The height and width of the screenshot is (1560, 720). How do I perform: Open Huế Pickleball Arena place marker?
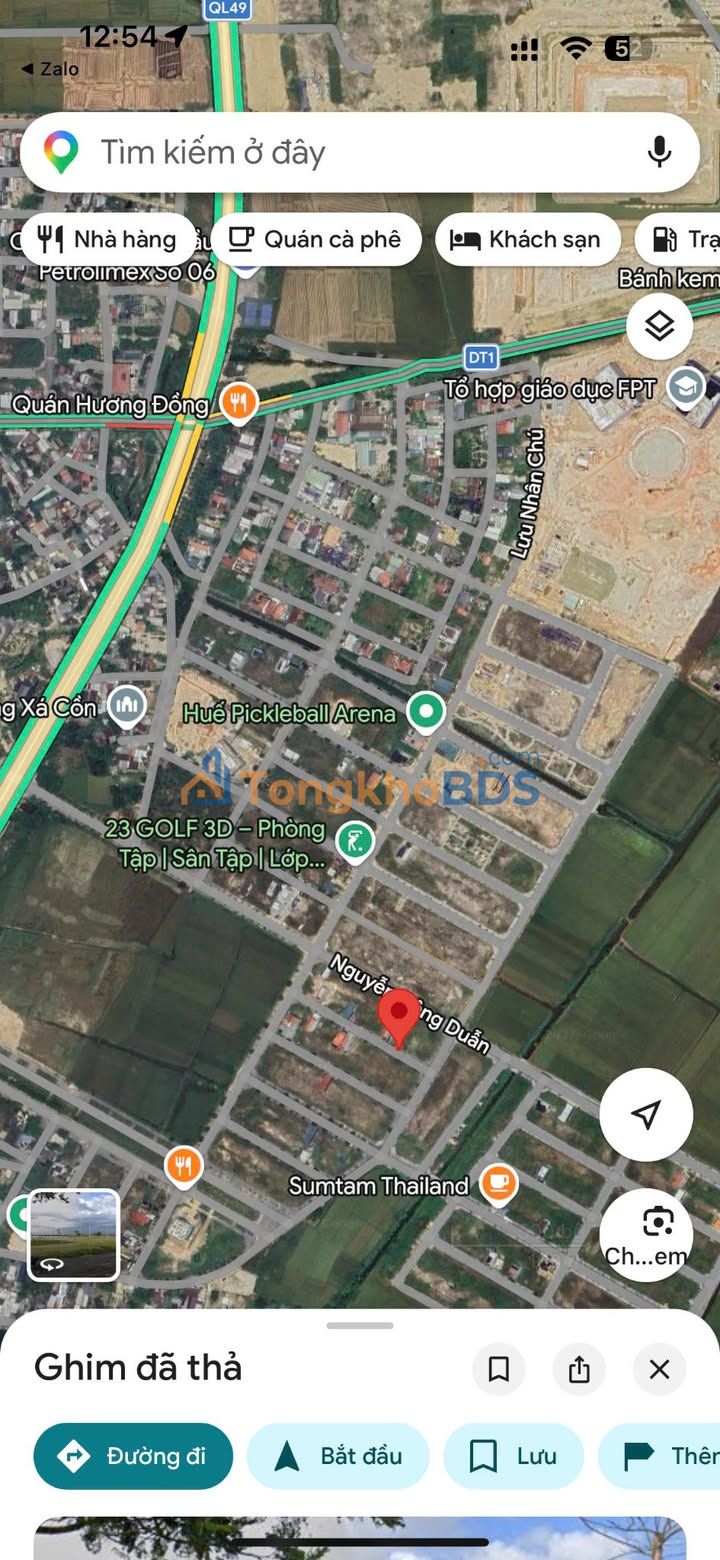click(x=427, y=713)
